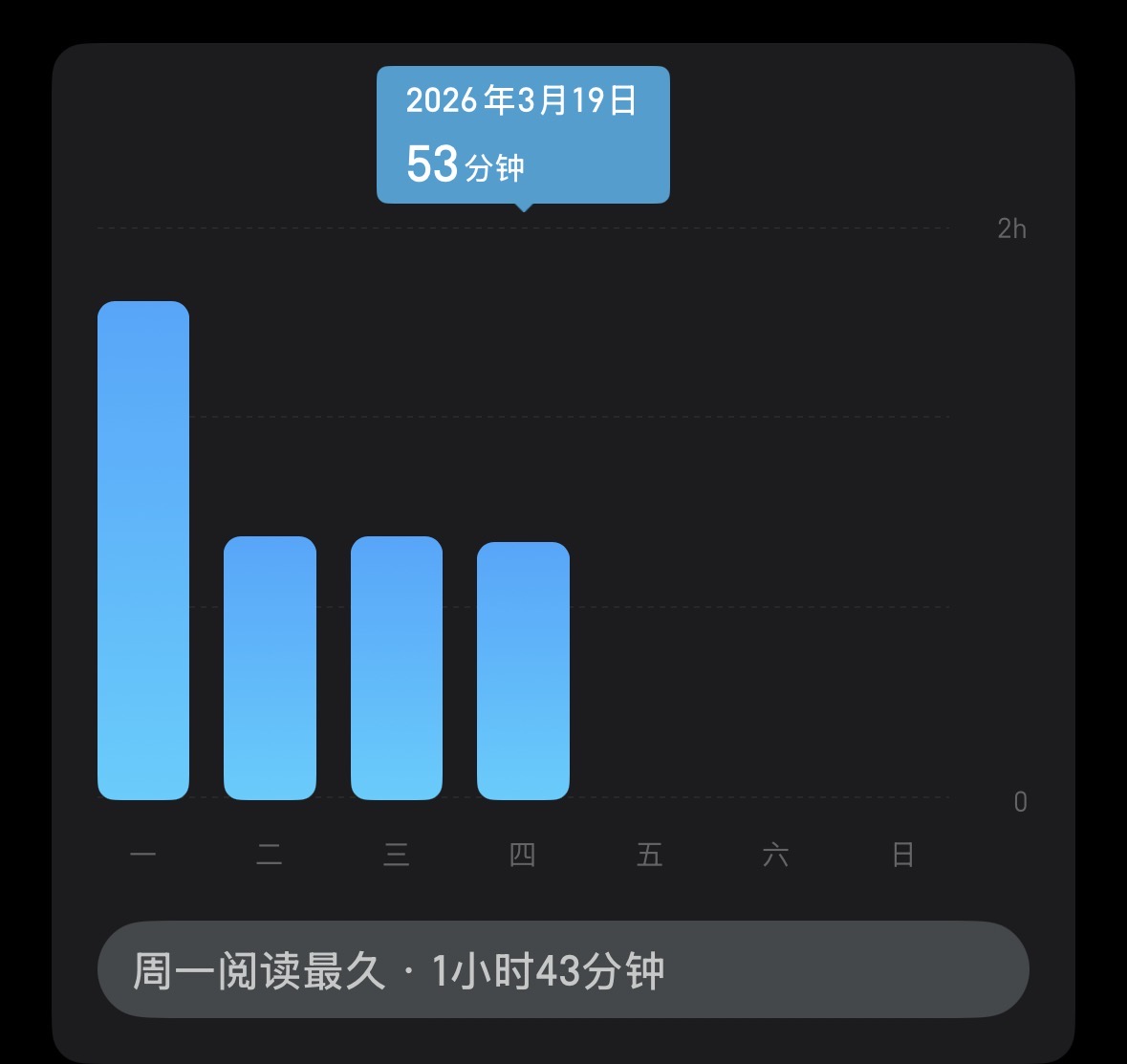Show reading time for Tuesday (二) bar
The image size is (1127, 1064).
point(270,667)
